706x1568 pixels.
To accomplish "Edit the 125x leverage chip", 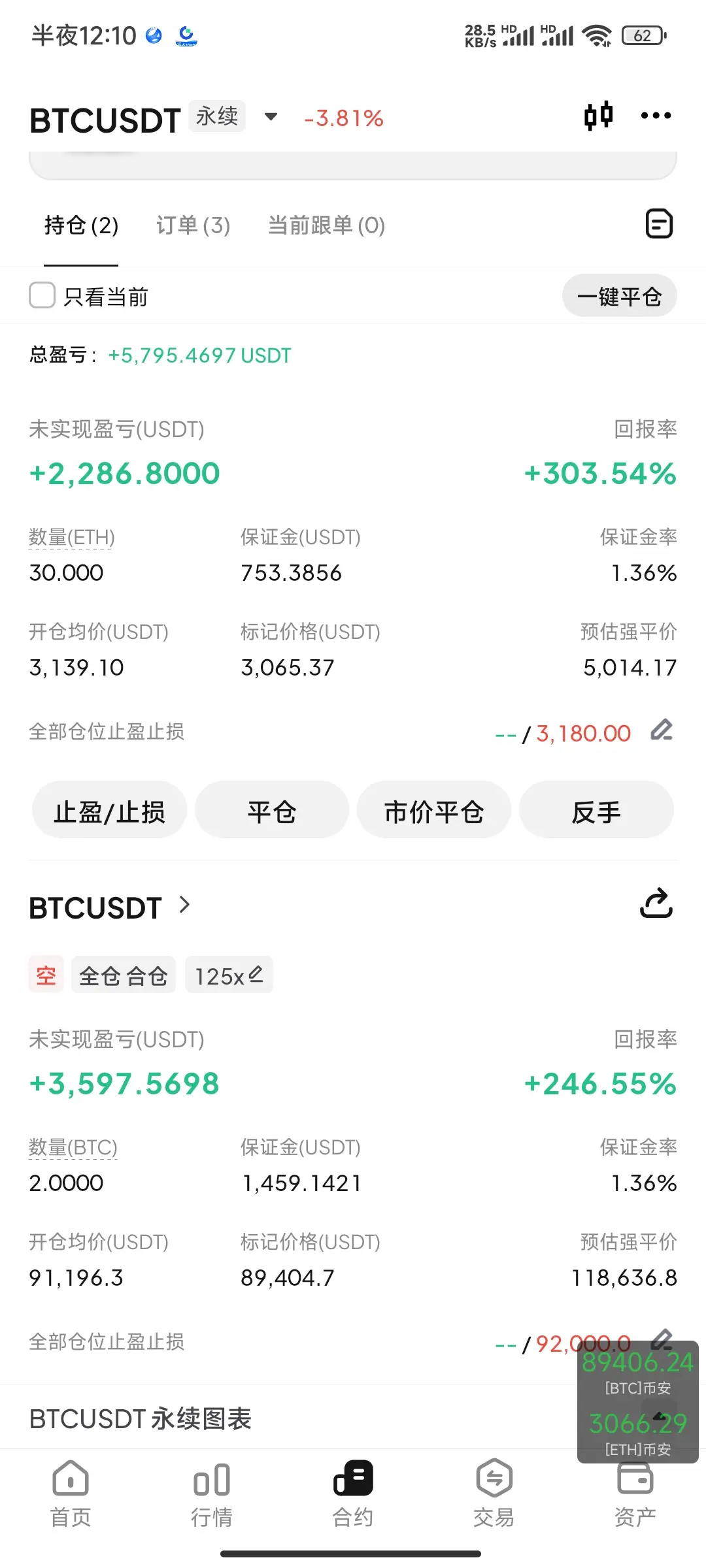I will pyautogui.click(x=229, y=975).
